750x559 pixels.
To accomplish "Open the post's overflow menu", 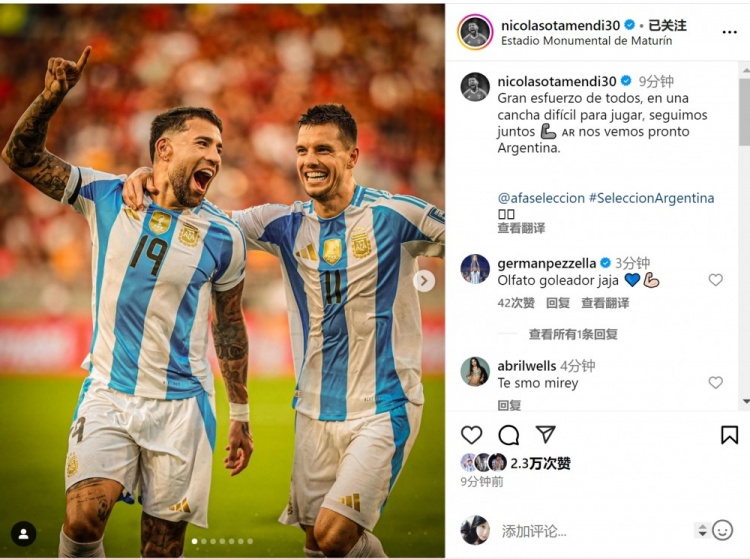I will tap(729, 32).
